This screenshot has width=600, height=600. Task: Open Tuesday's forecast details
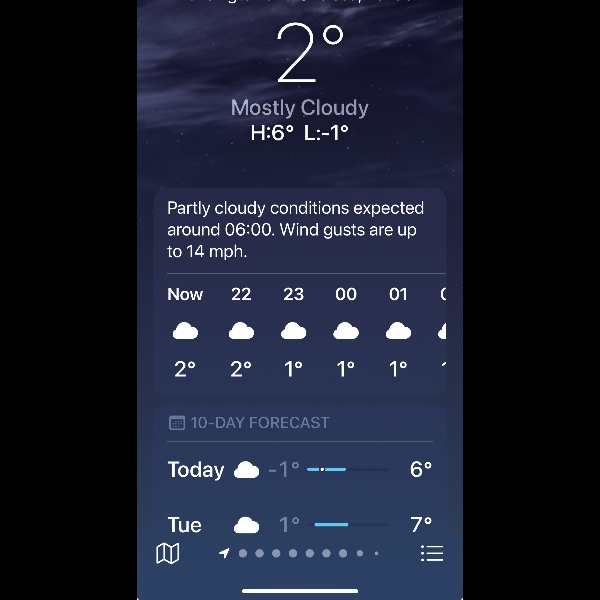300,524
